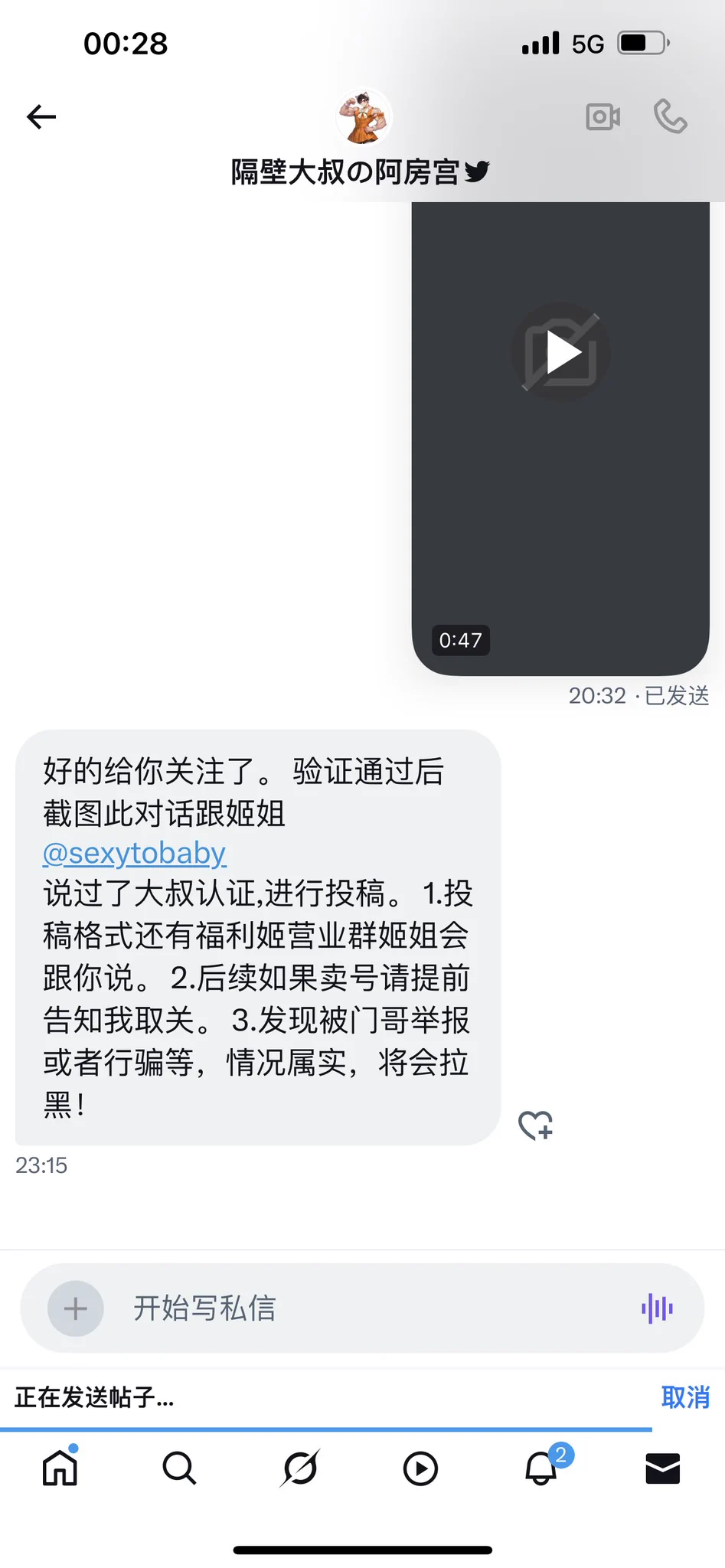725x1568 pixels.
Task: Go back using the arrow icon
Action: coord(41,116)
